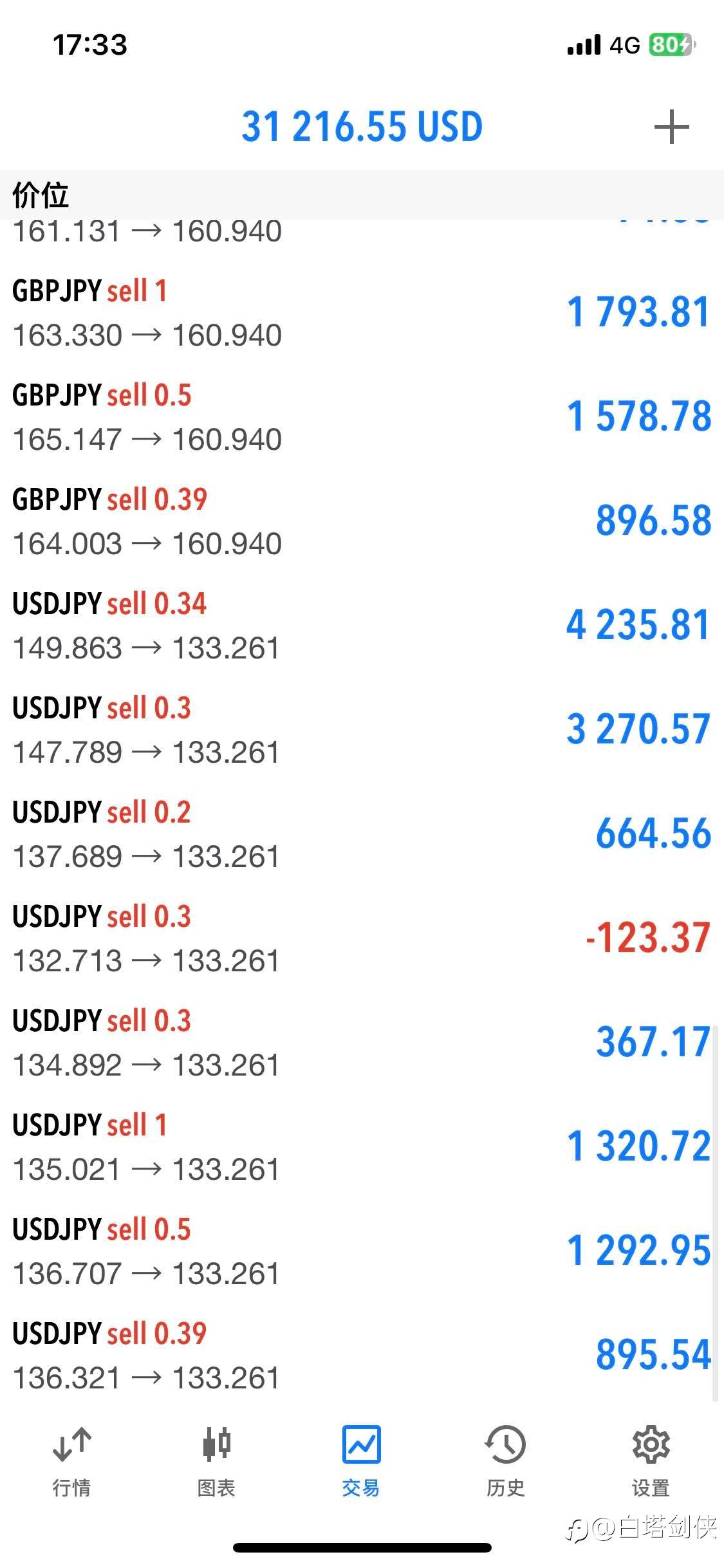Open GBPJPY sell 1 position at 163.330
This screenshot has height=1568, width=724.
click(362, 313)
